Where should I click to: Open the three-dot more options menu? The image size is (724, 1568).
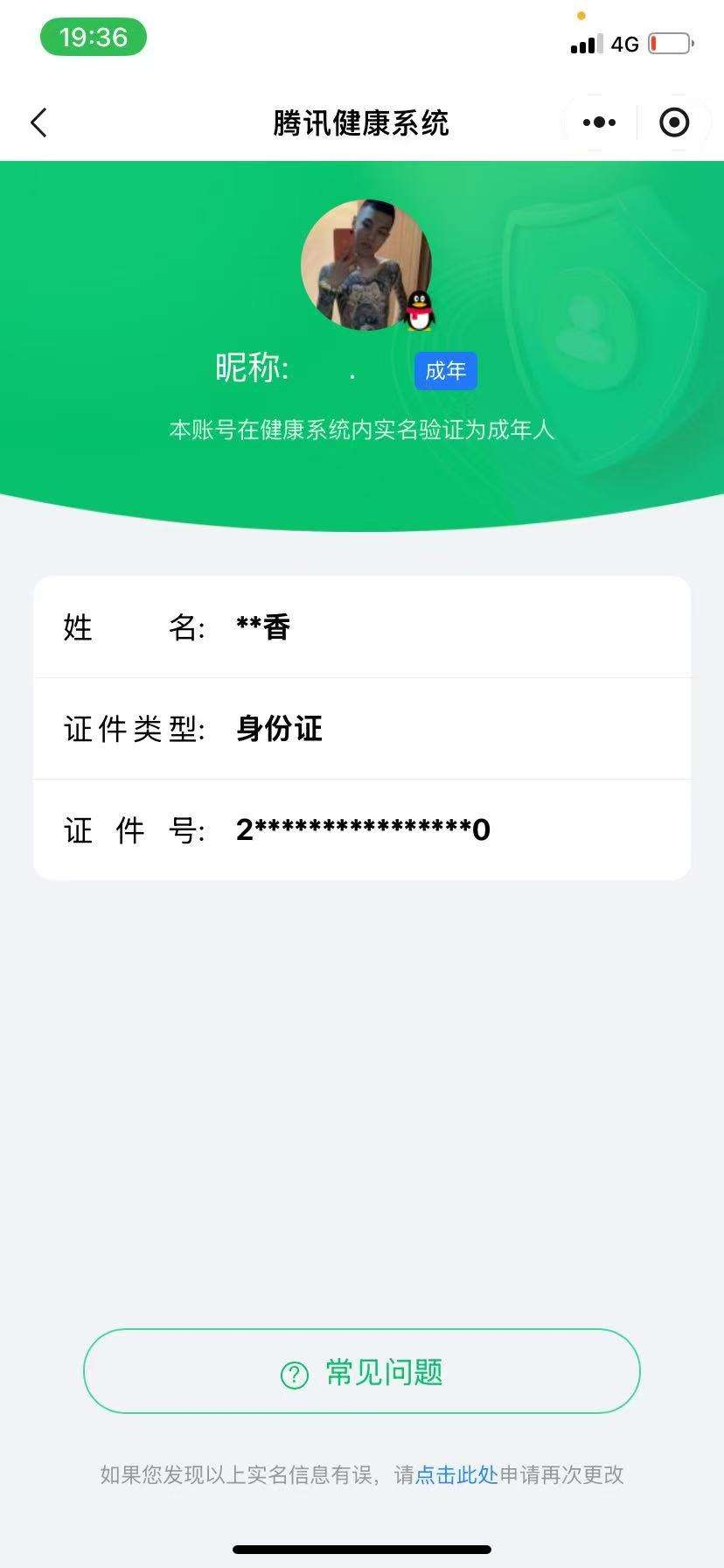pyautogui.click(x=598, y=122)
